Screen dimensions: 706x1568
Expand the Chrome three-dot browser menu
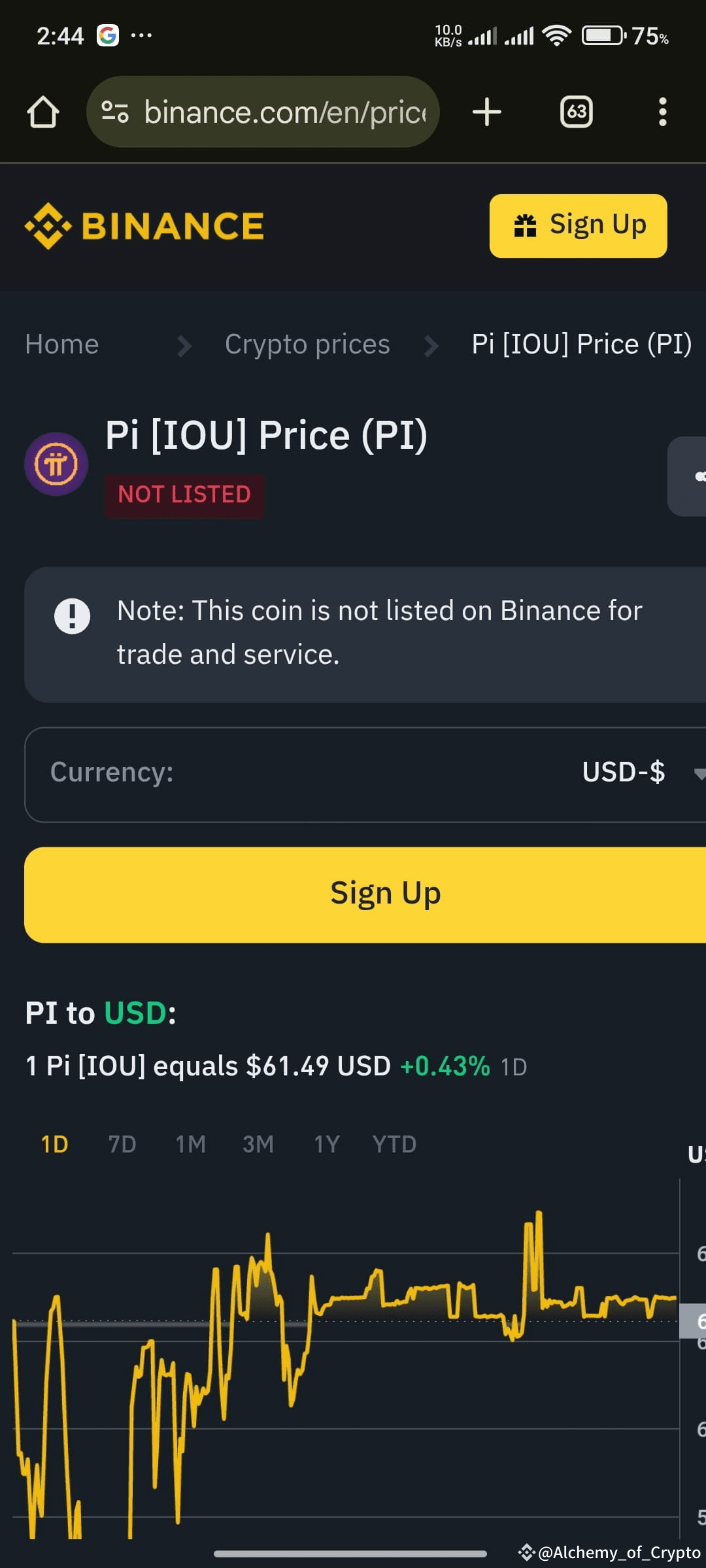[x=663, y=111]
